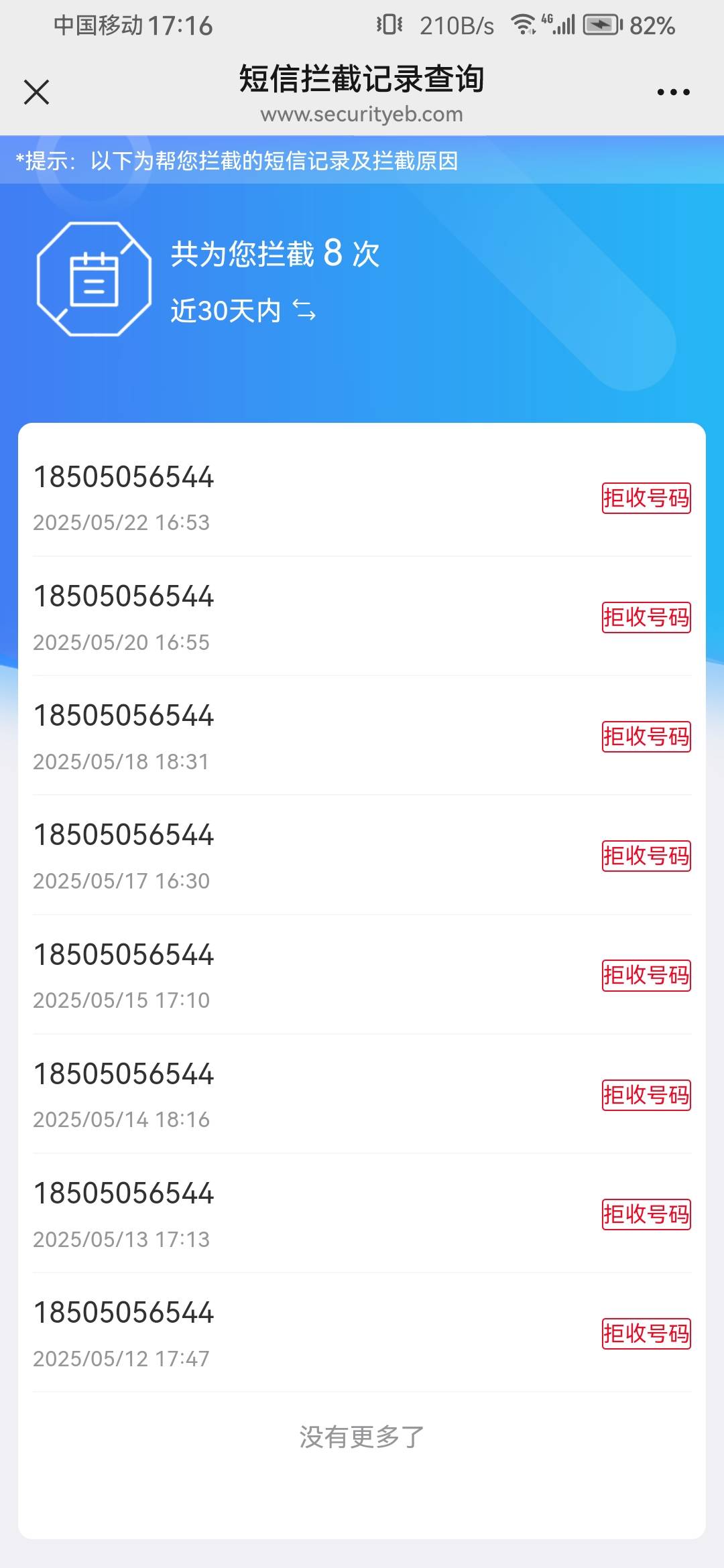Open the record dated 2025/05/18 18:31
This screenshot has height=1568, width=724.
click(362, 736)
